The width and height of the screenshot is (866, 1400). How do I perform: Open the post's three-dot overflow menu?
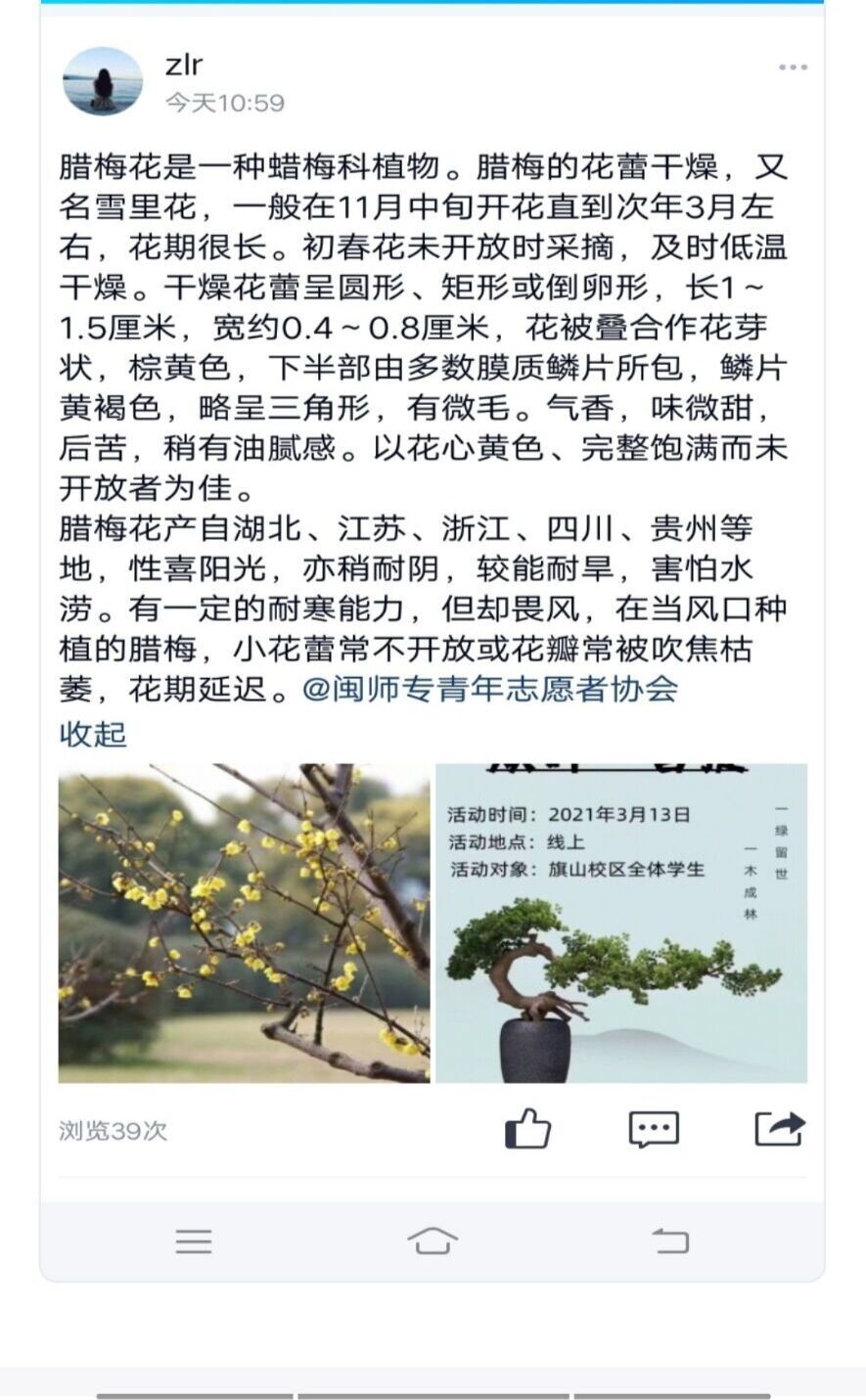tap(793, 68)
